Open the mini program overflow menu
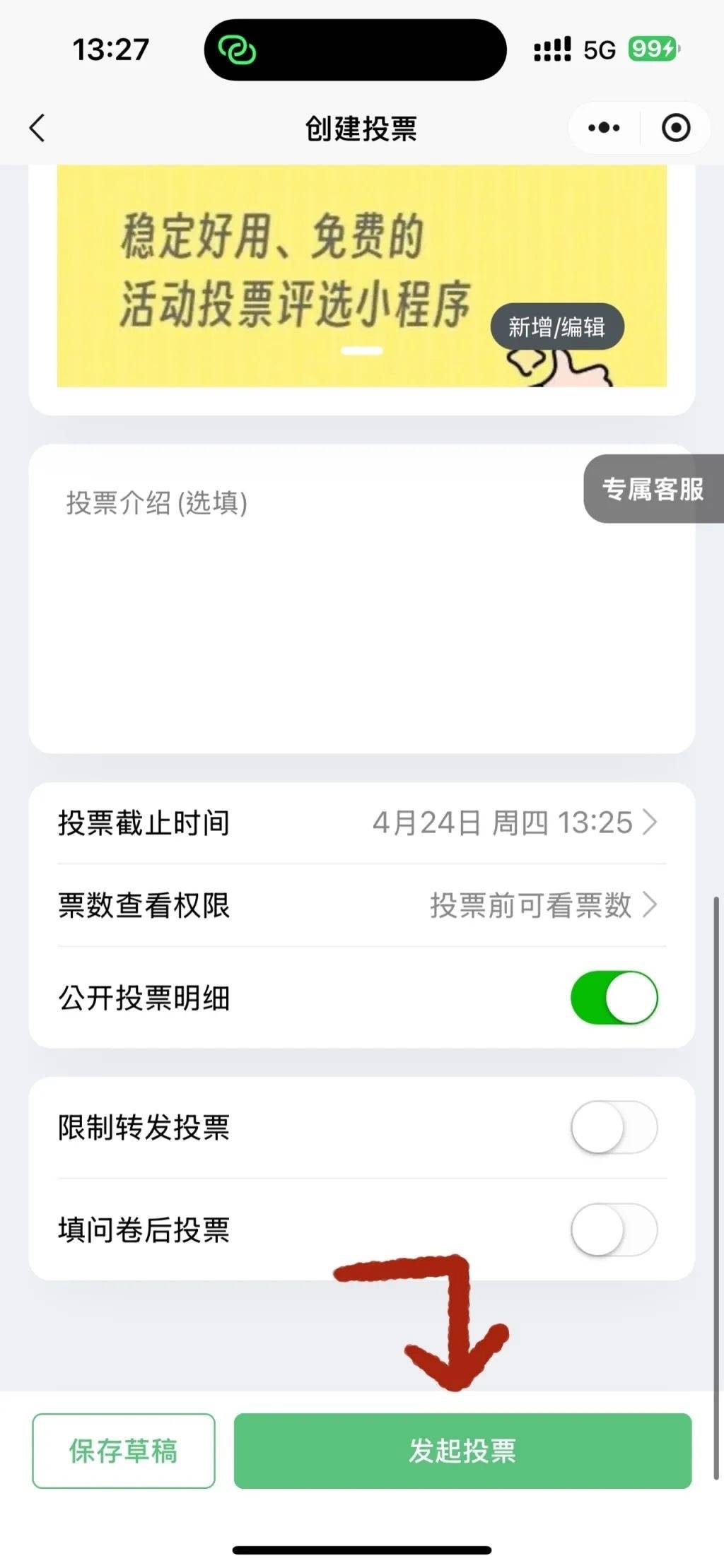724x1568 pixels. [604, 129]
